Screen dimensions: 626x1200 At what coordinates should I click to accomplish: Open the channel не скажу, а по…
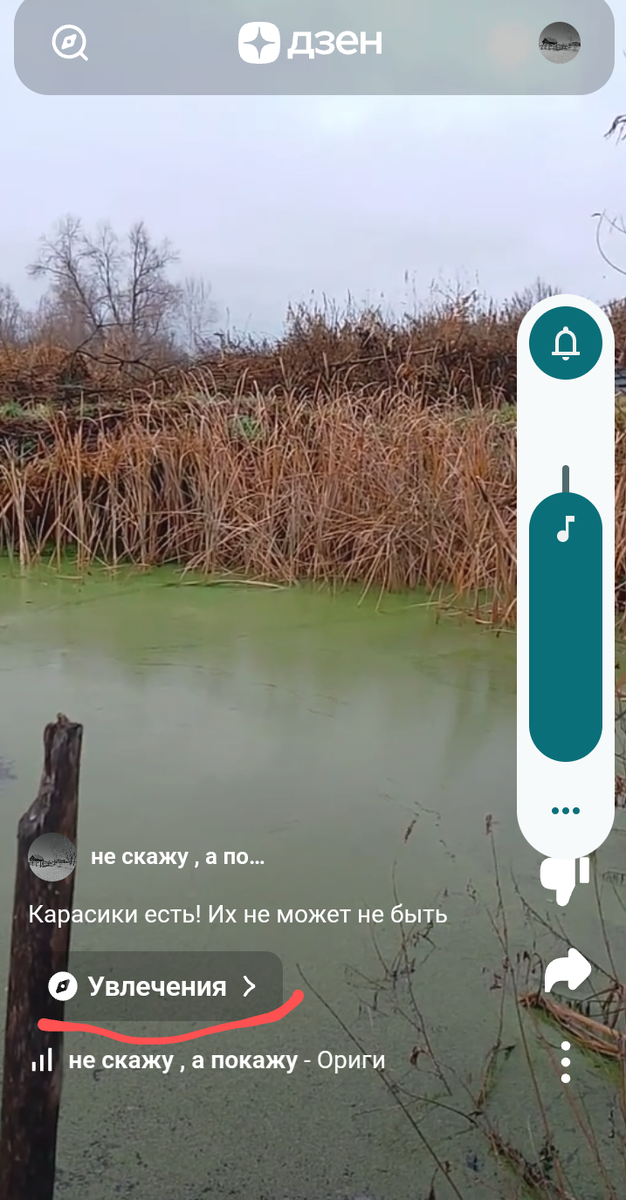177,857
